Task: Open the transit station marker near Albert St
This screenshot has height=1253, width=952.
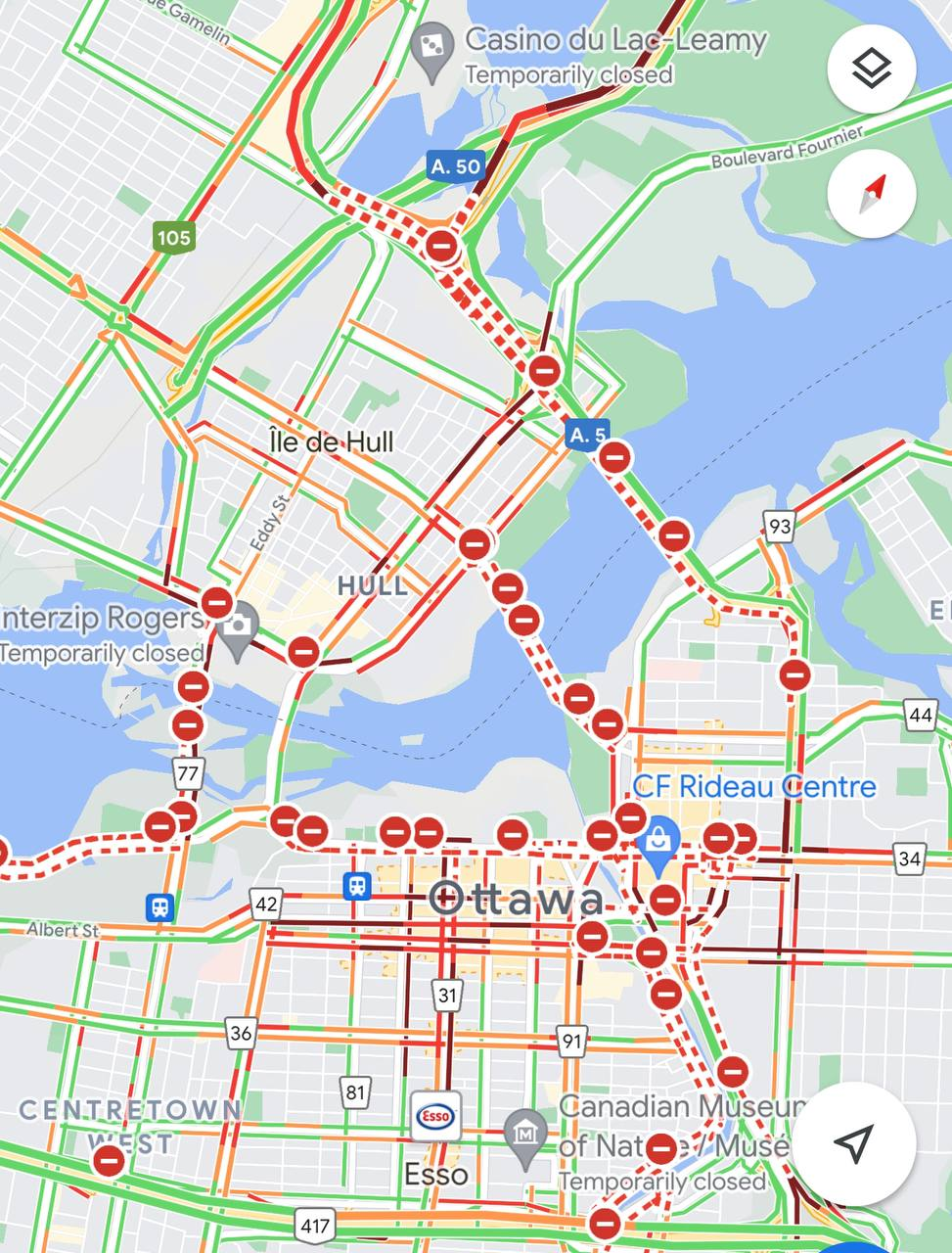Action: tap(159, 906)
